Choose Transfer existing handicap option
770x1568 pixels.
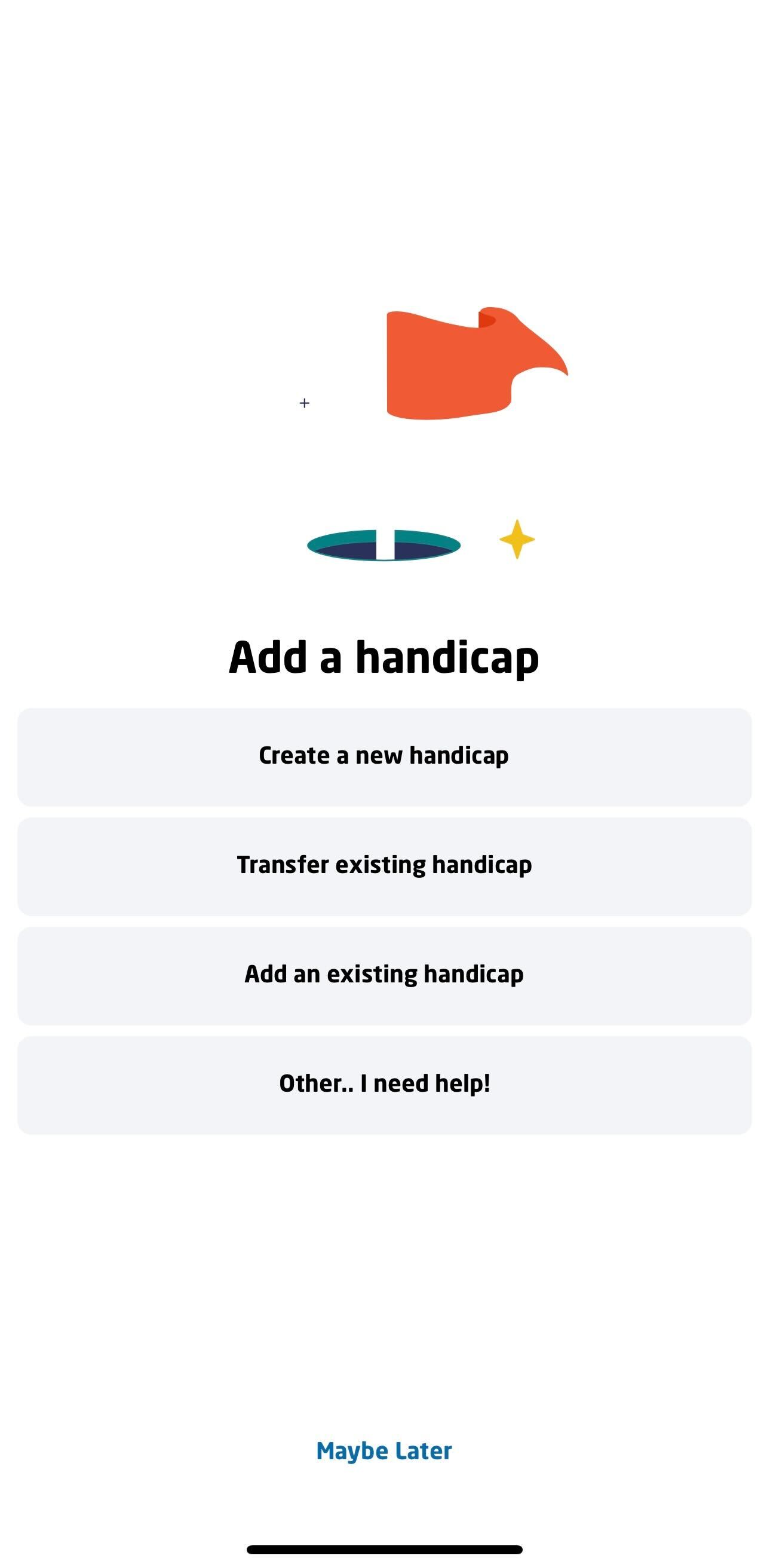coord(384,866)
